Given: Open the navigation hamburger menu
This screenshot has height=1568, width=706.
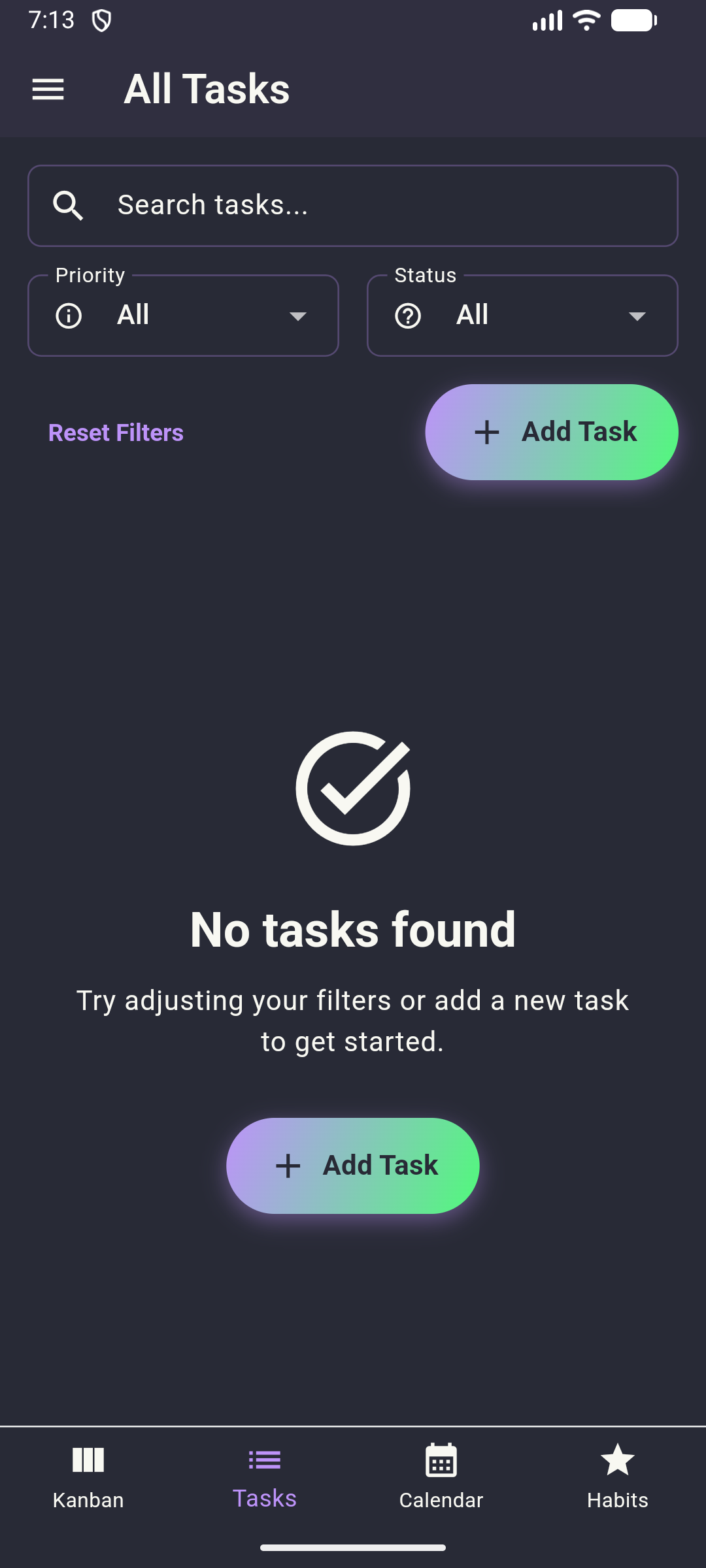Looking at the screenshot, I should (x=48, y=89).
